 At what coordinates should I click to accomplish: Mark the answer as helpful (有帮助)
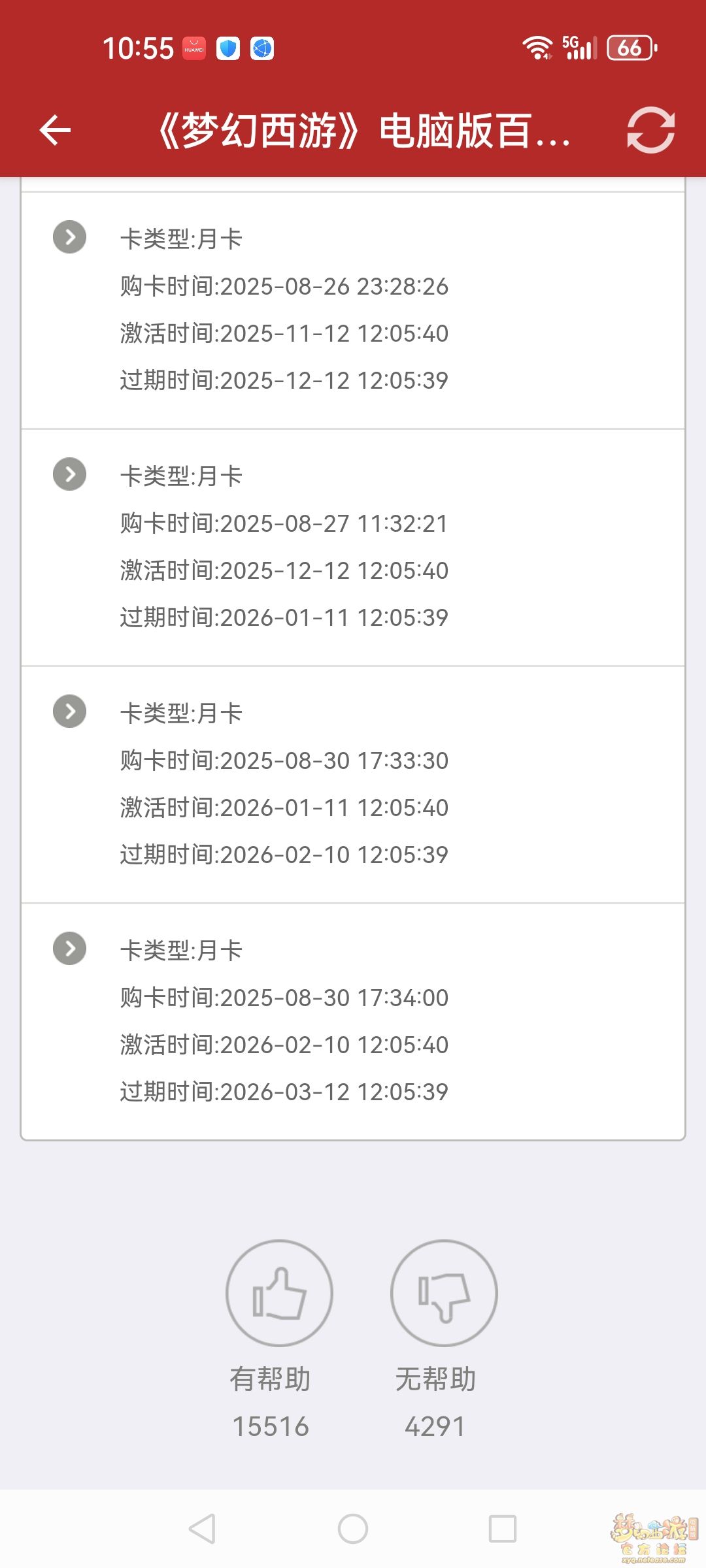pos(279,1293)
